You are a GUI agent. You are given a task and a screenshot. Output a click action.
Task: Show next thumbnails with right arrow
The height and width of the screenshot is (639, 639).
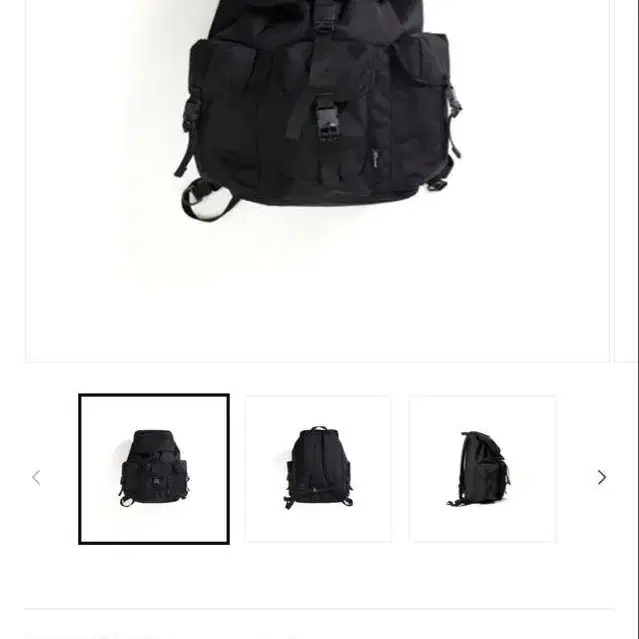coord(601,478)
